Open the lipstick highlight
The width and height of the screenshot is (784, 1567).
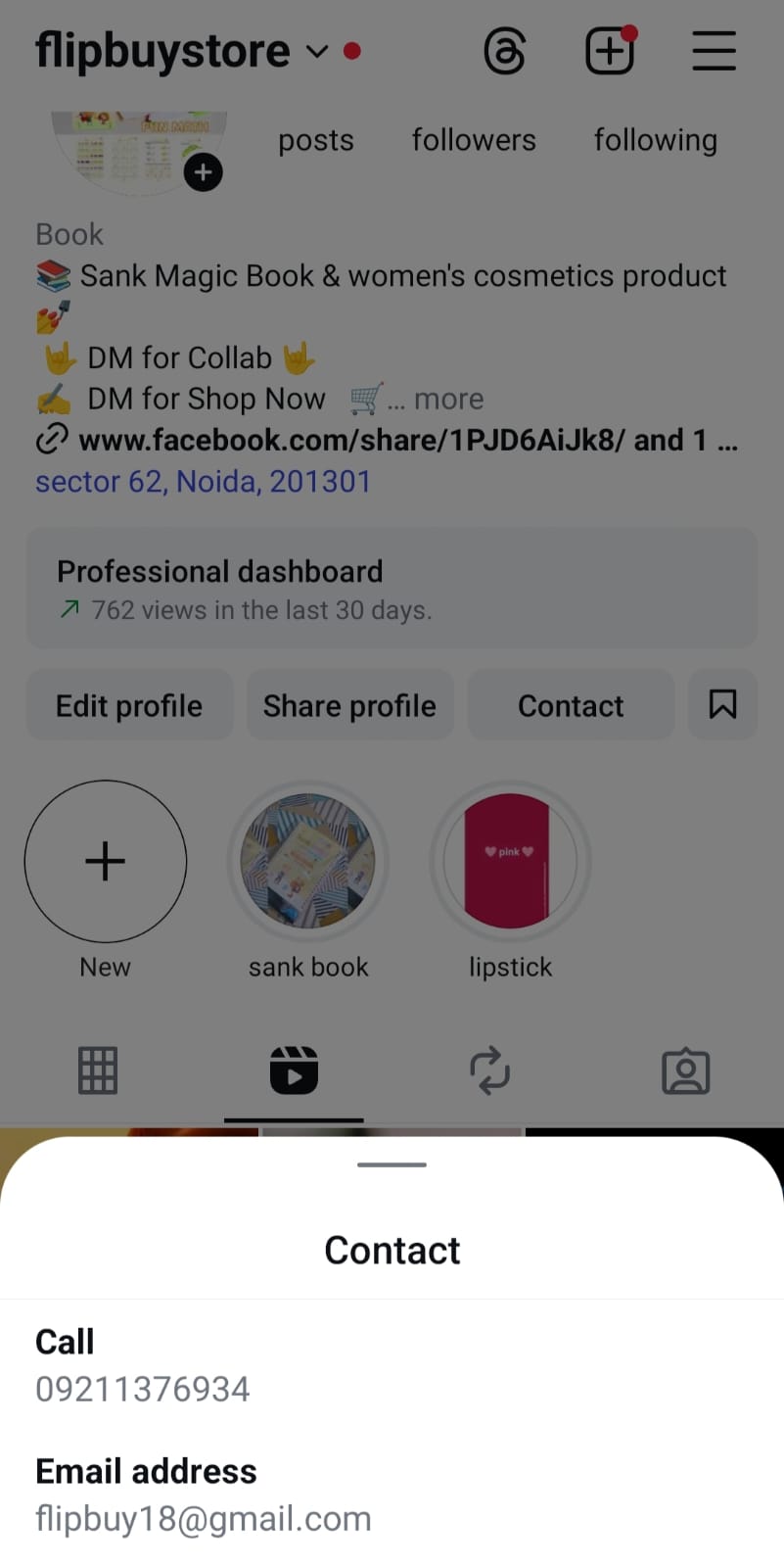pyautogui.click(x=510, y=862)
